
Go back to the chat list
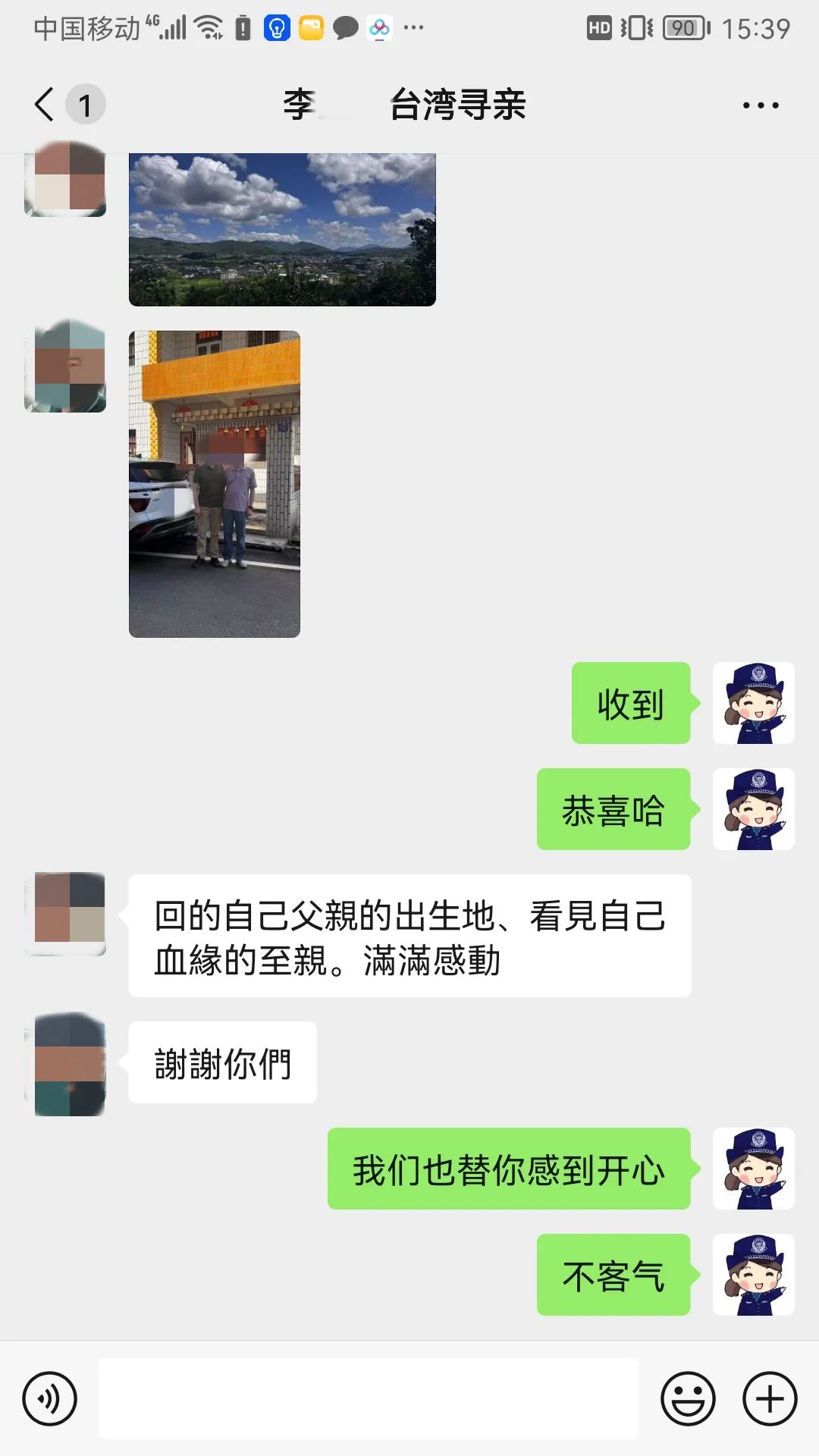[x=45, y=105]
